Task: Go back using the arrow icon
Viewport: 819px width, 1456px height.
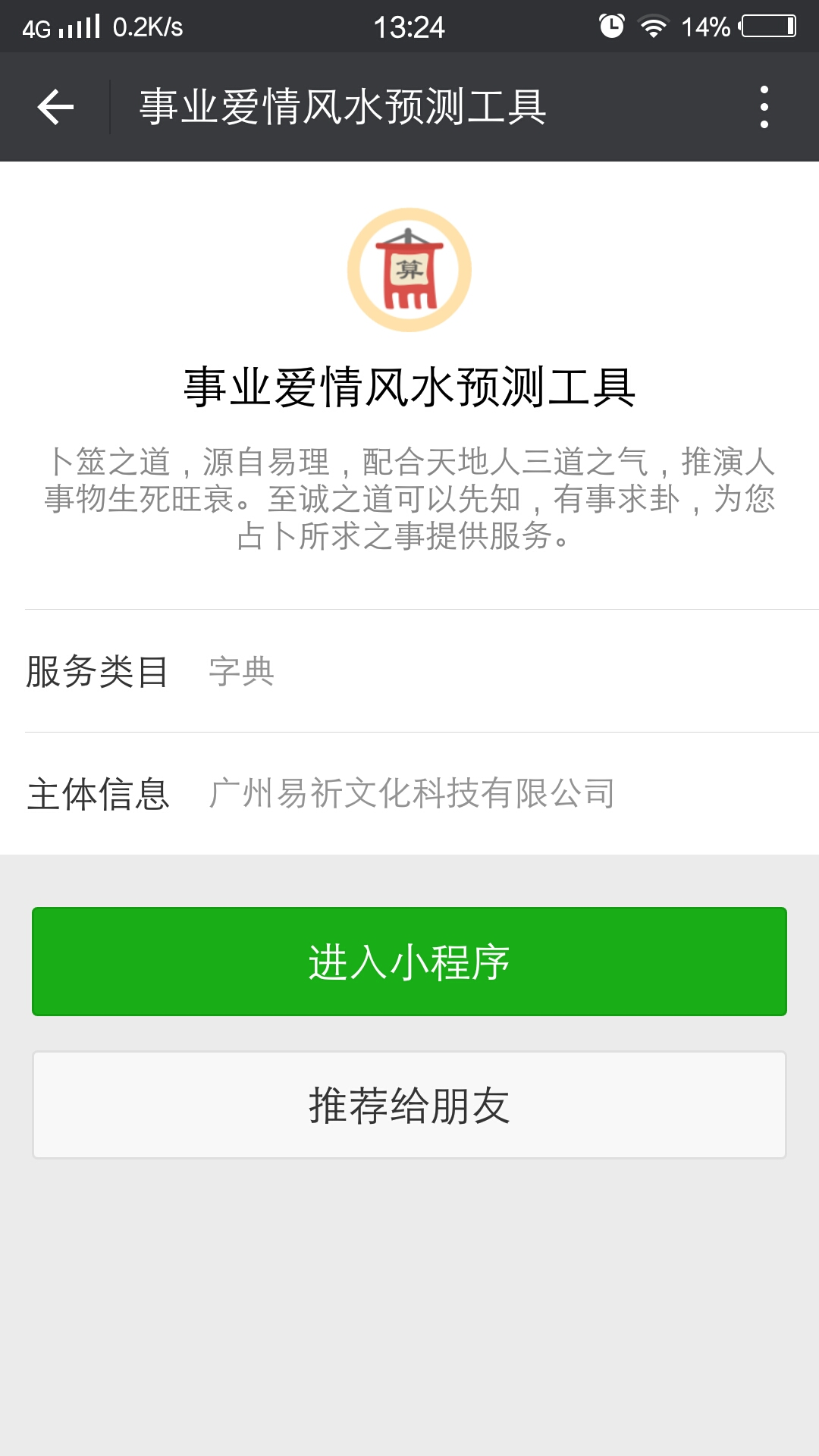Action: tap(55, 107)
